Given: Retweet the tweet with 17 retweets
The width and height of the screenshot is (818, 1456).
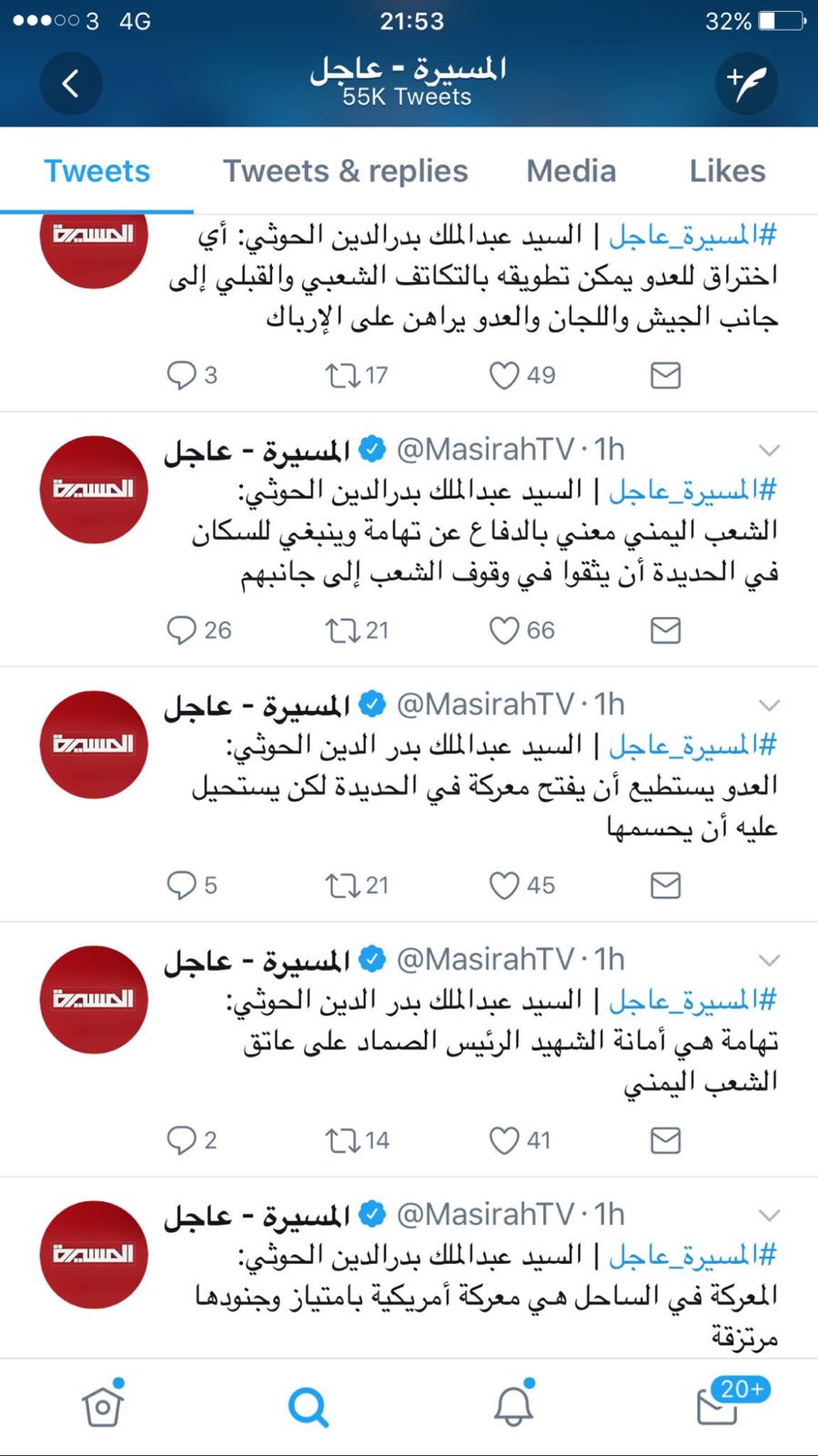Looking at the screenshot, I should coord(343,376).
